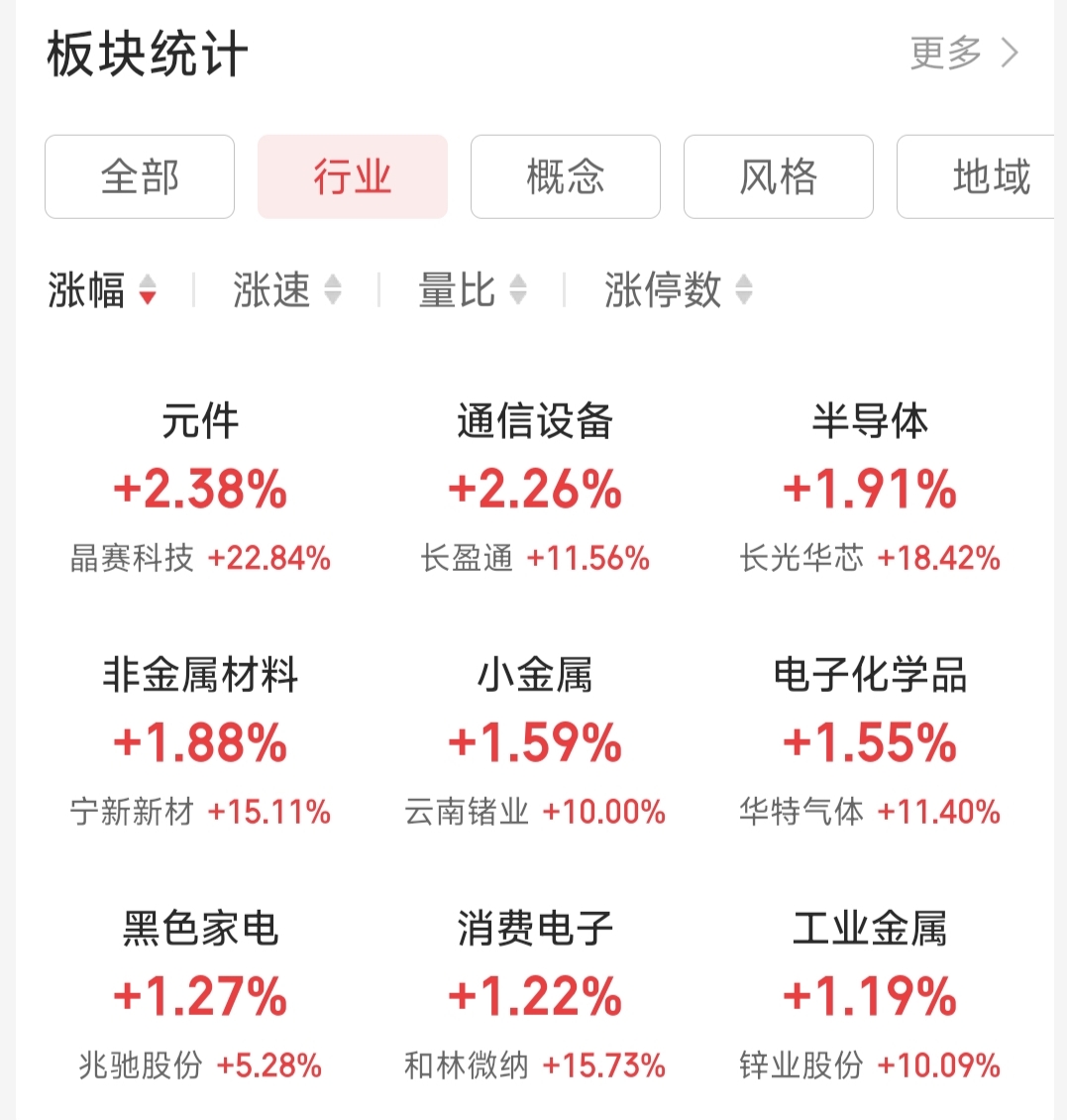Open the 电子化学品 sector card

coord(870,743)
